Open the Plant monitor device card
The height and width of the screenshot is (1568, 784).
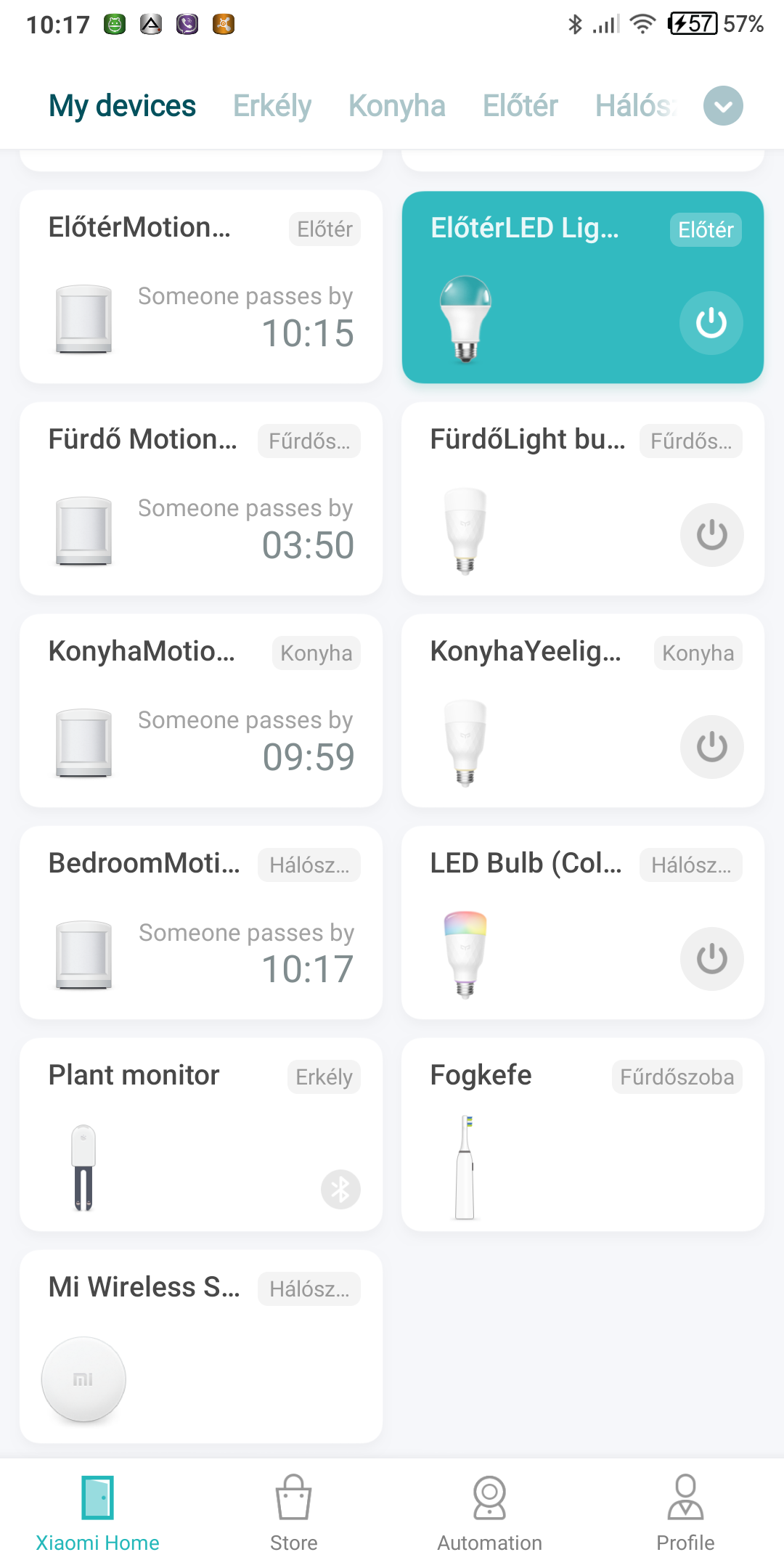point(201,1135)
